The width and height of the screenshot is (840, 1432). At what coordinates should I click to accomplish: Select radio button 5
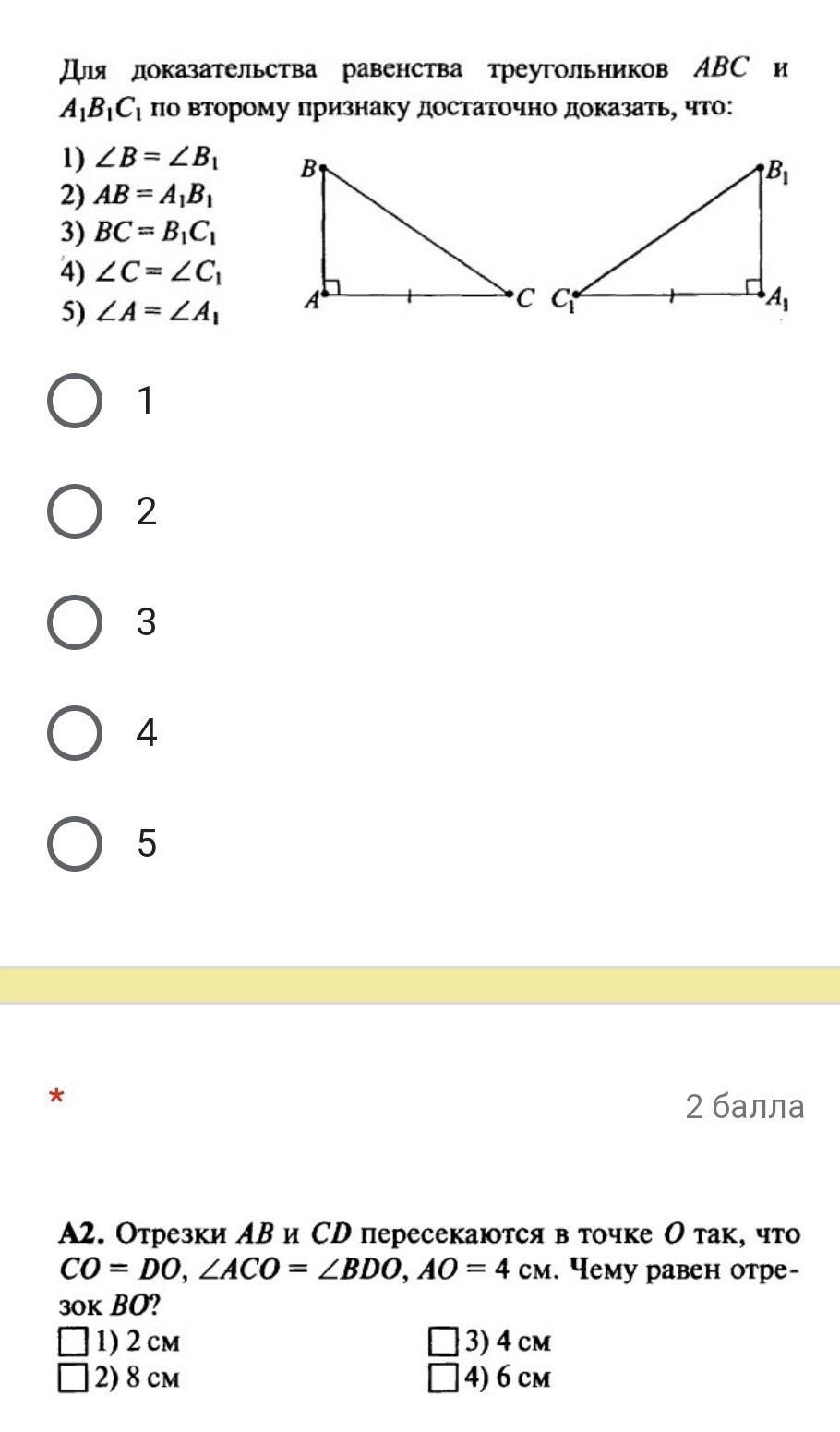[x=74, y=844]
